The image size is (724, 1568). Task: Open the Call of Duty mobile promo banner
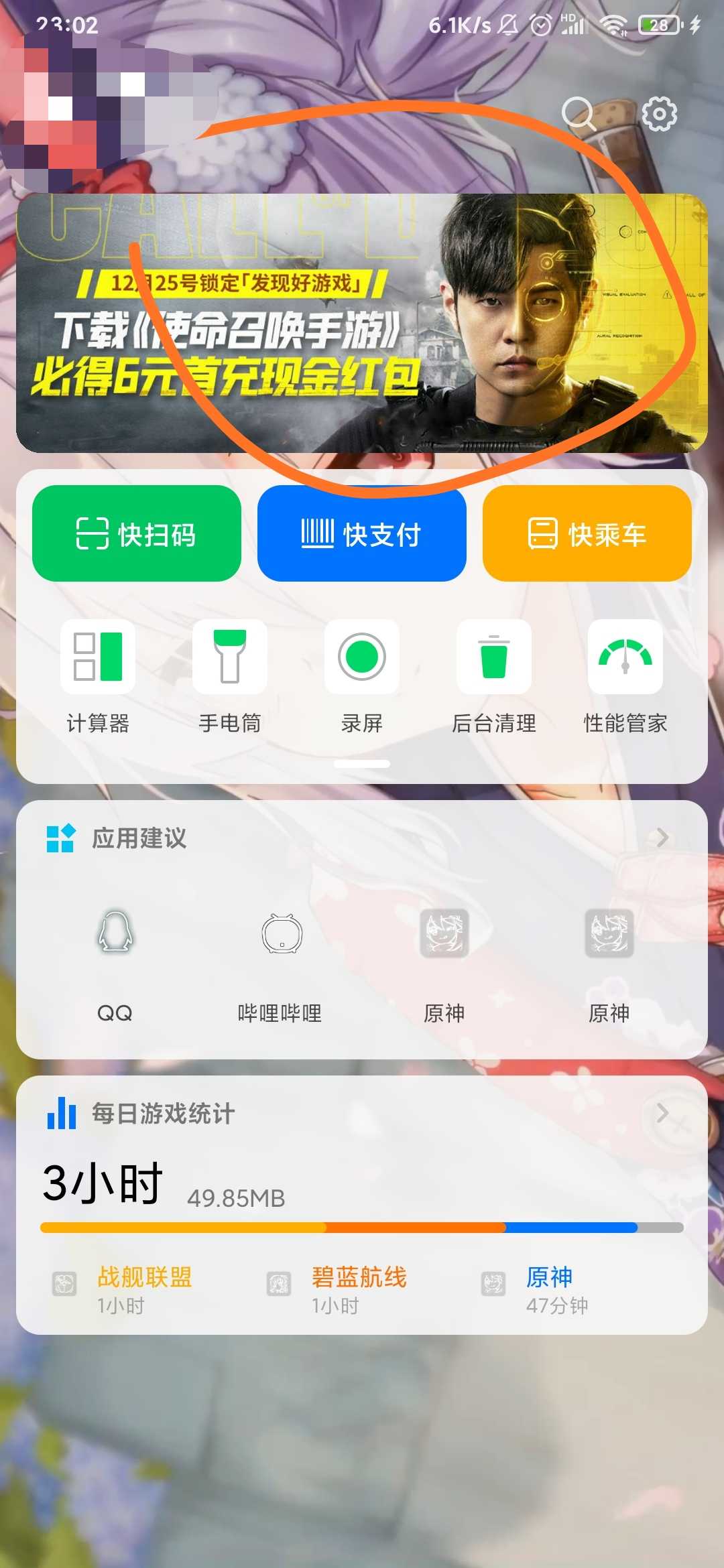362,323
